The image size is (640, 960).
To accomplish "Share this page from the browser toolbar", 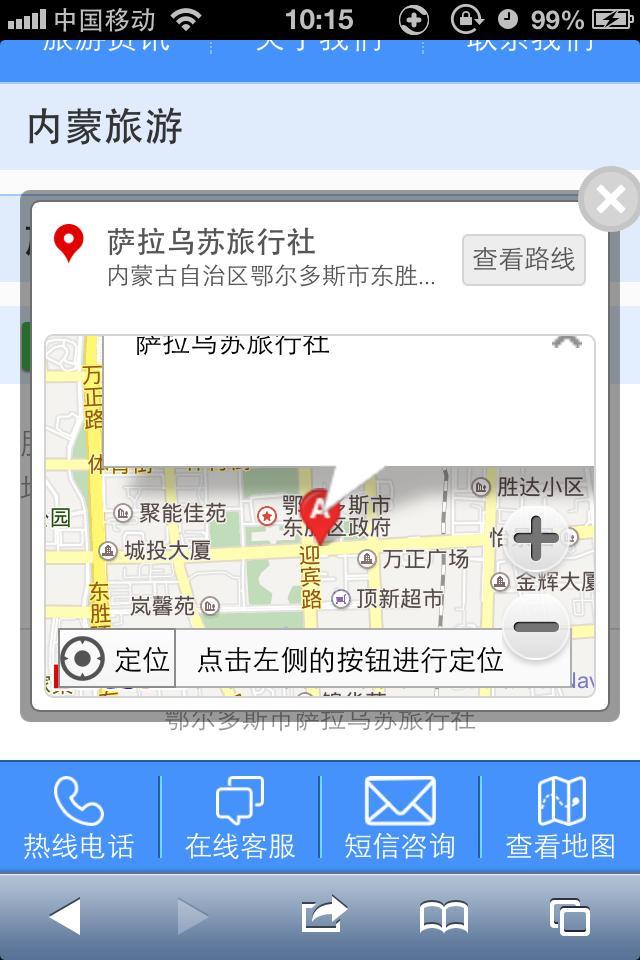I will [323, 915].
